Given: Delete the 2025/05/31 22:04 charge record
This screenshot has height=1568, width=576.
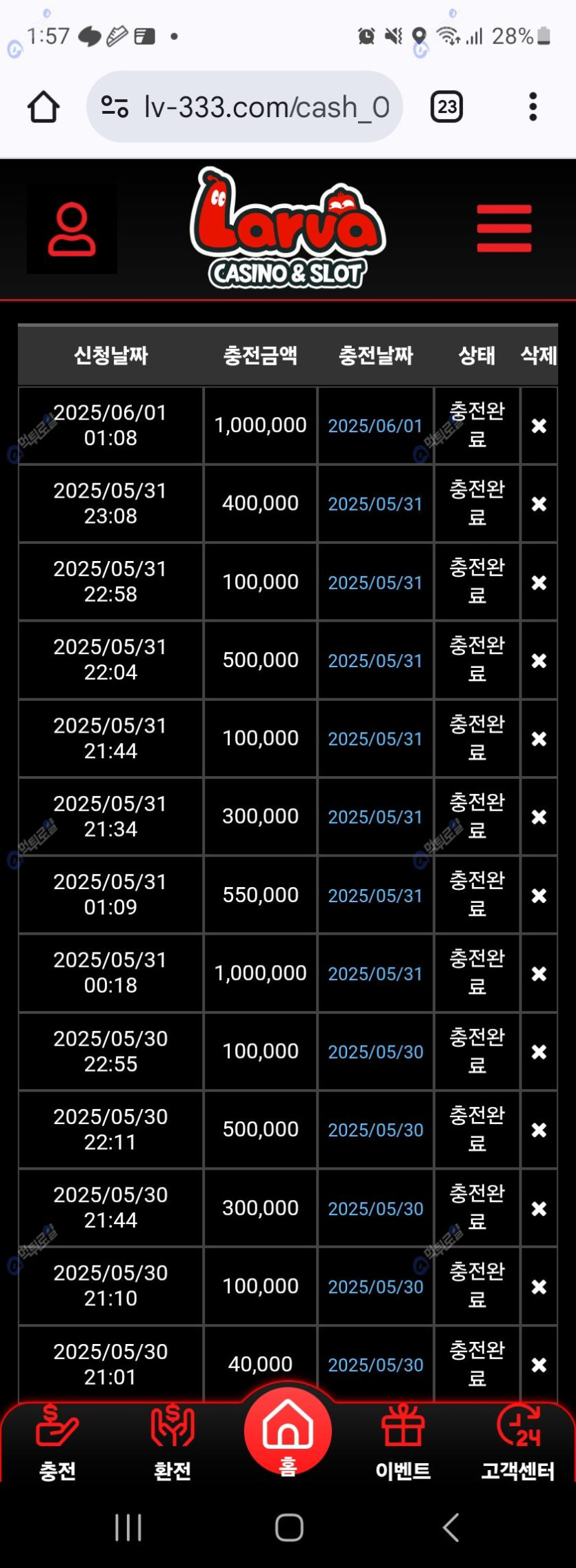Looking at the screenshot, I should [539, 660].
